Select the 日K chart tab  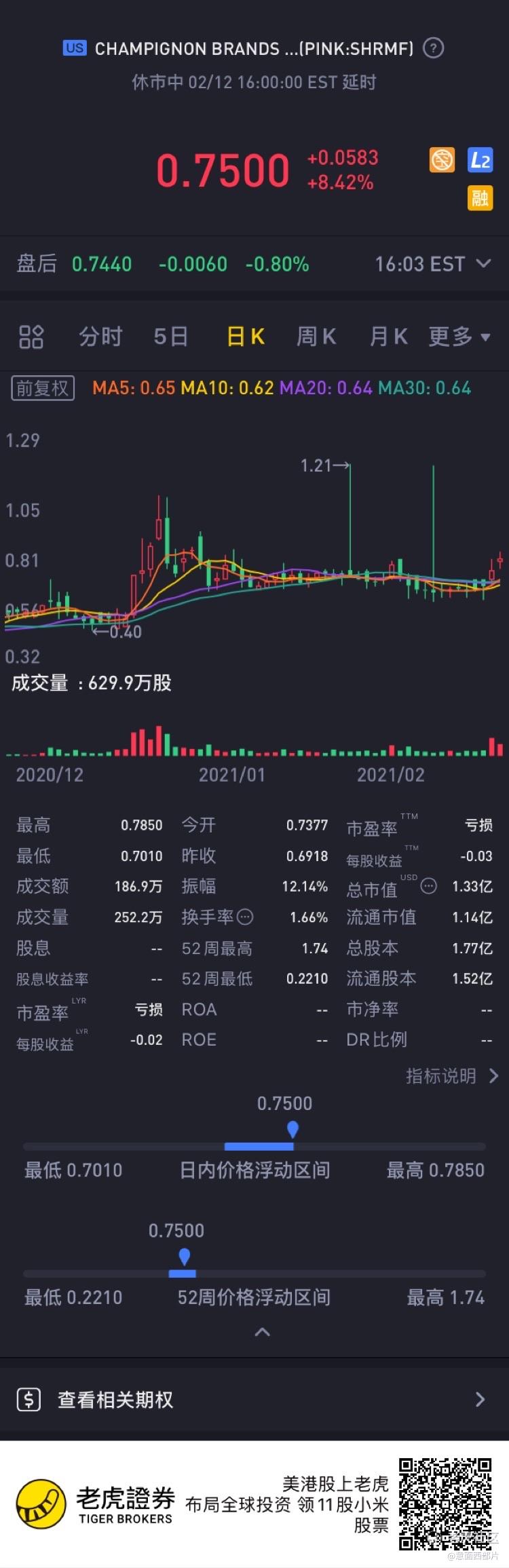point(245,336)
